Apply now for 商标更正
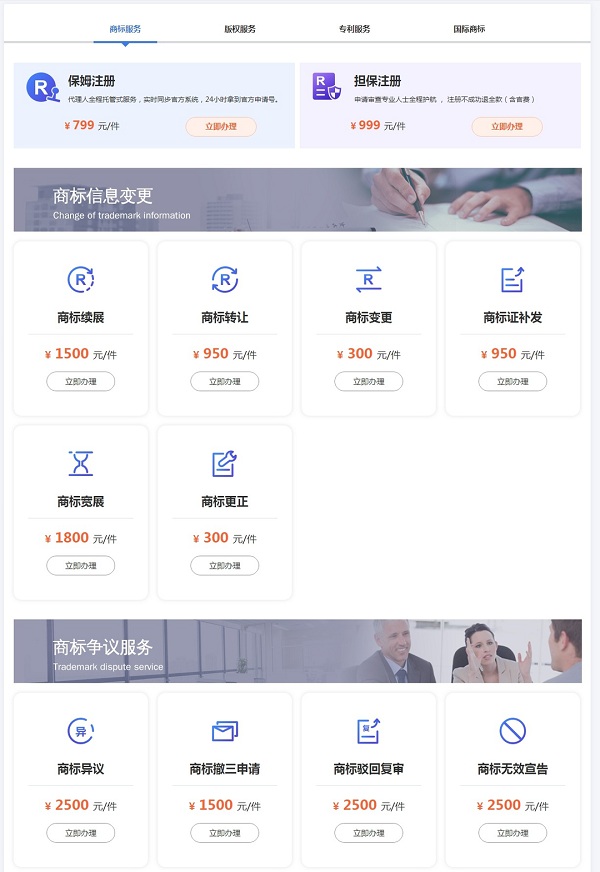600x872 pixels. (x=224, y=566)
